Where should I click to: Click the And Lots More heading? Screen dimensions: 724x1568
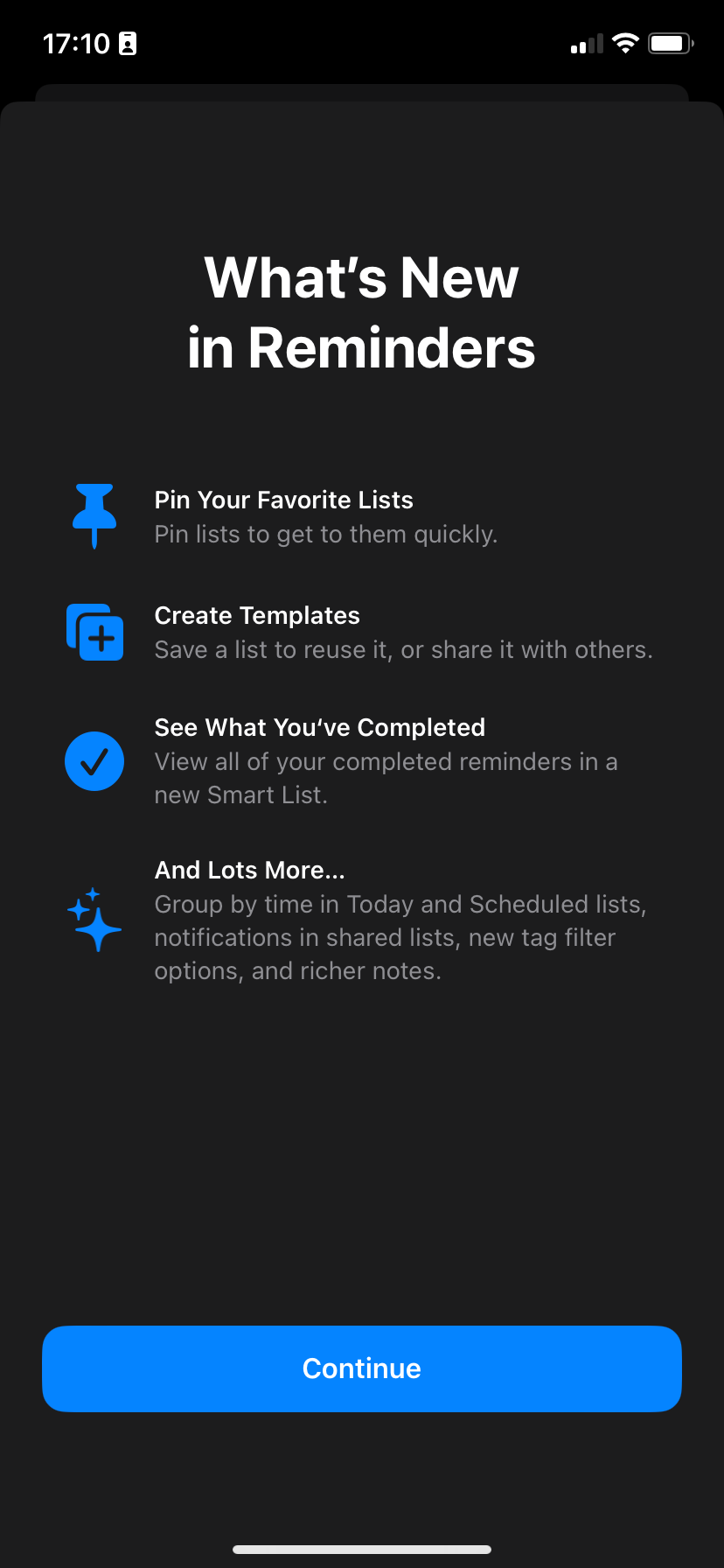point(249,870)
